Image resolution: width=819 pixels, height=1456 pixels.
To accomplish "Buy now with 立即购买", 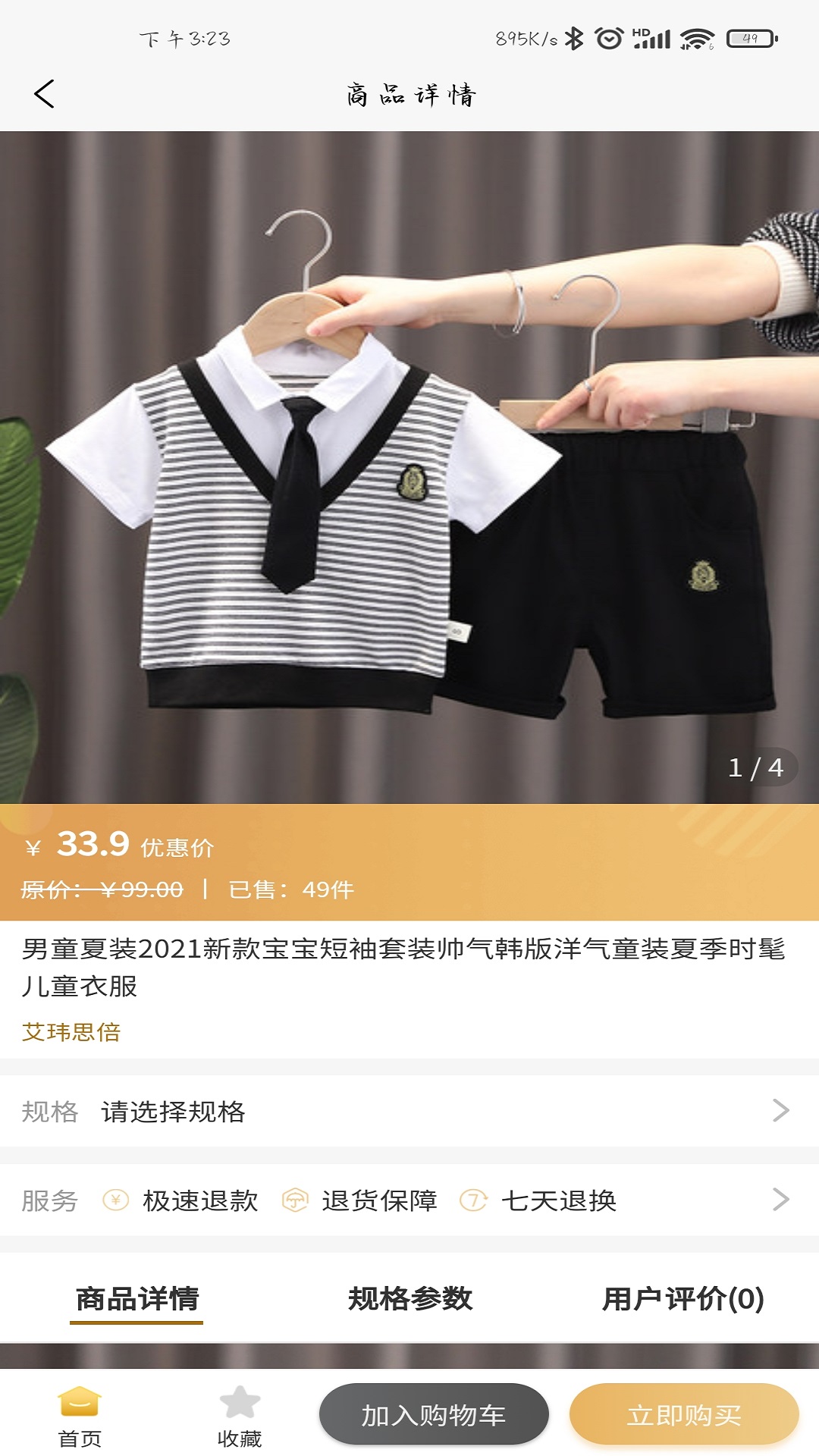I will pyautogui.click(x=684, y=1415).
